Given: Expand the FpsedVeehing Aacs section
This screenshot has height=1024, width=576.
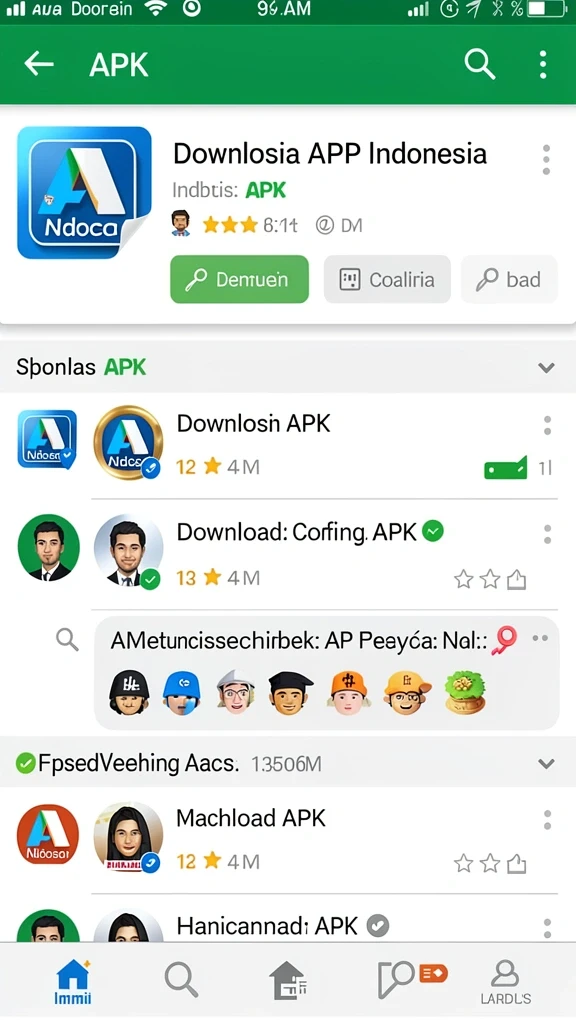Looking at the screenshot, I should click(x=546, y=763).
